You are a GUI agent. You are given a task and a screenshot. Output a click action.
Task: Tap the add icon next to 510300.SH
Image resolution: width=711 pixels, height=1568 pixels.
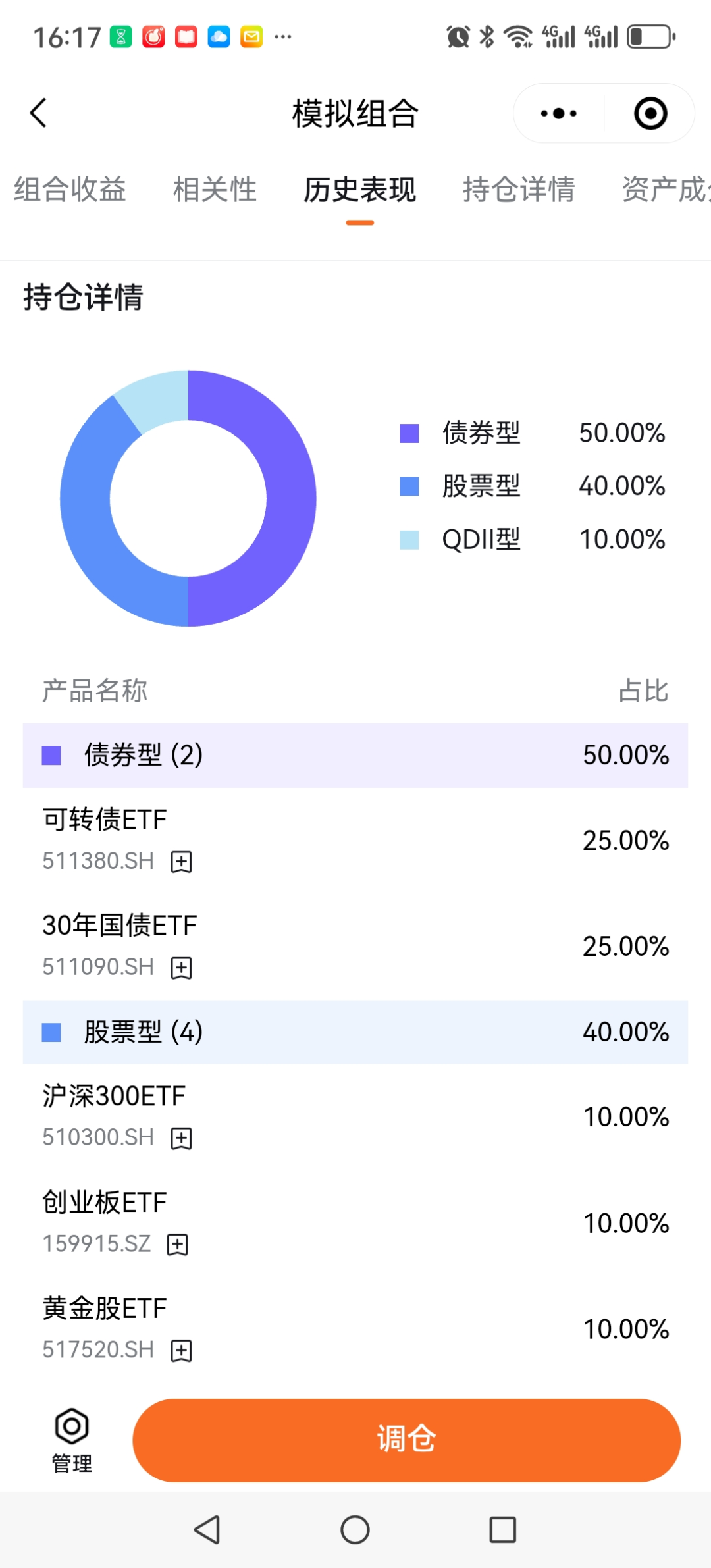click(181, 1138)
